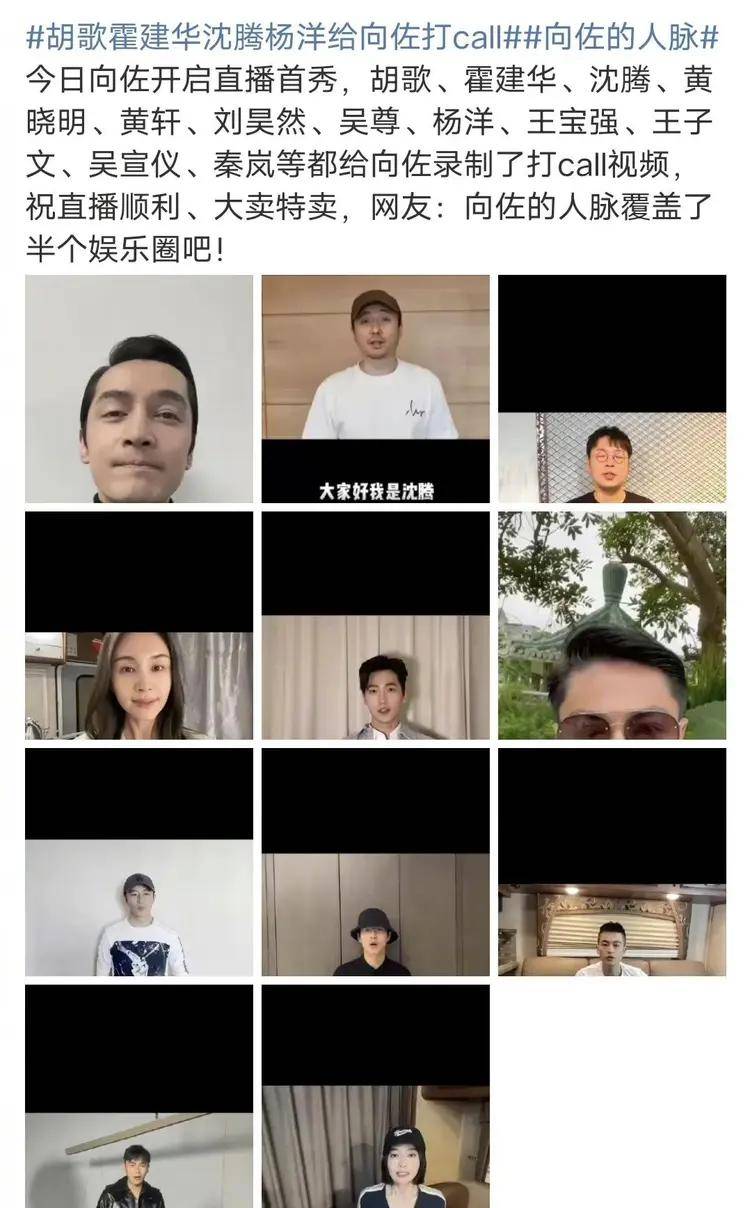This screenshot has width=750, height=1208.
Task: Open the tile with man before beige curtains
Action: (x=376, y=626)
